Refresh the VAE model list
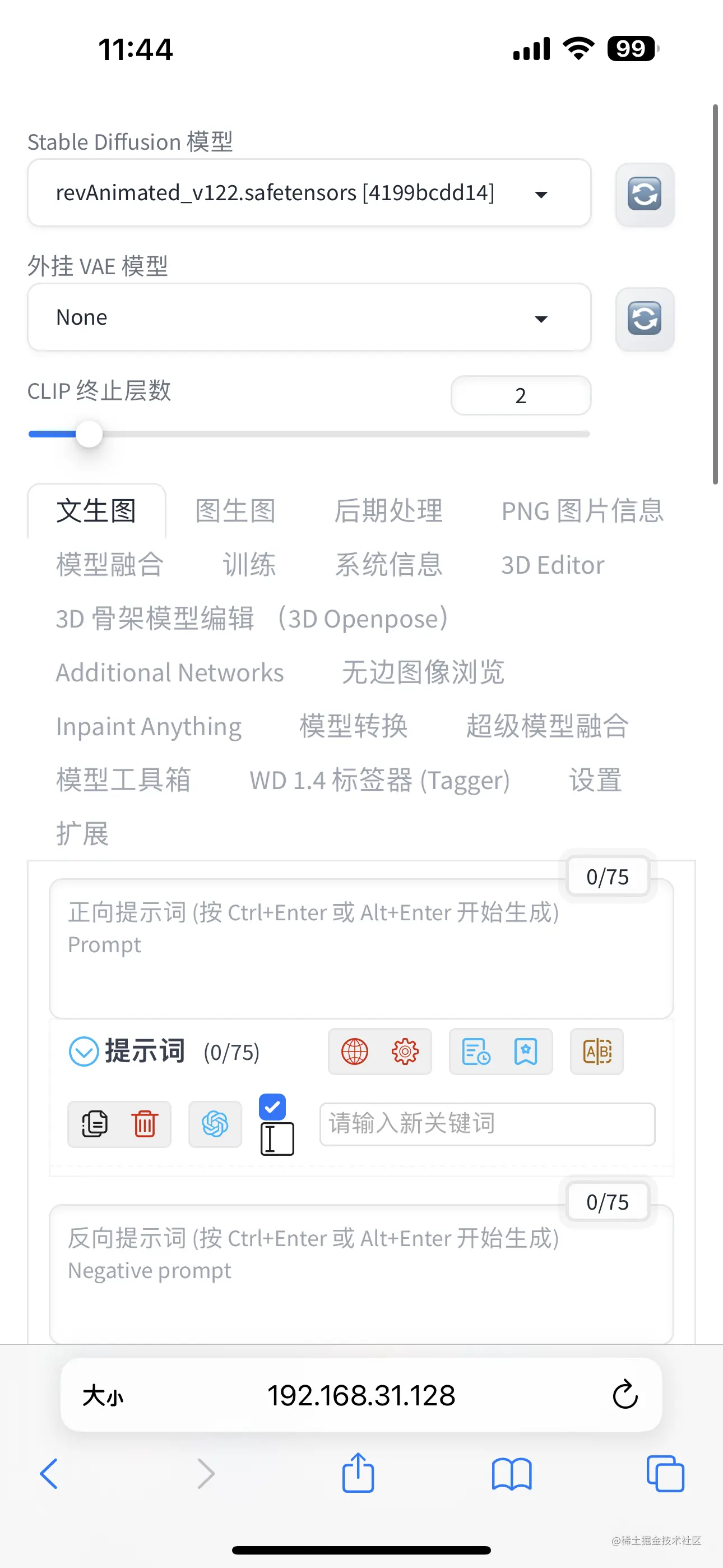 click(645, 319)
